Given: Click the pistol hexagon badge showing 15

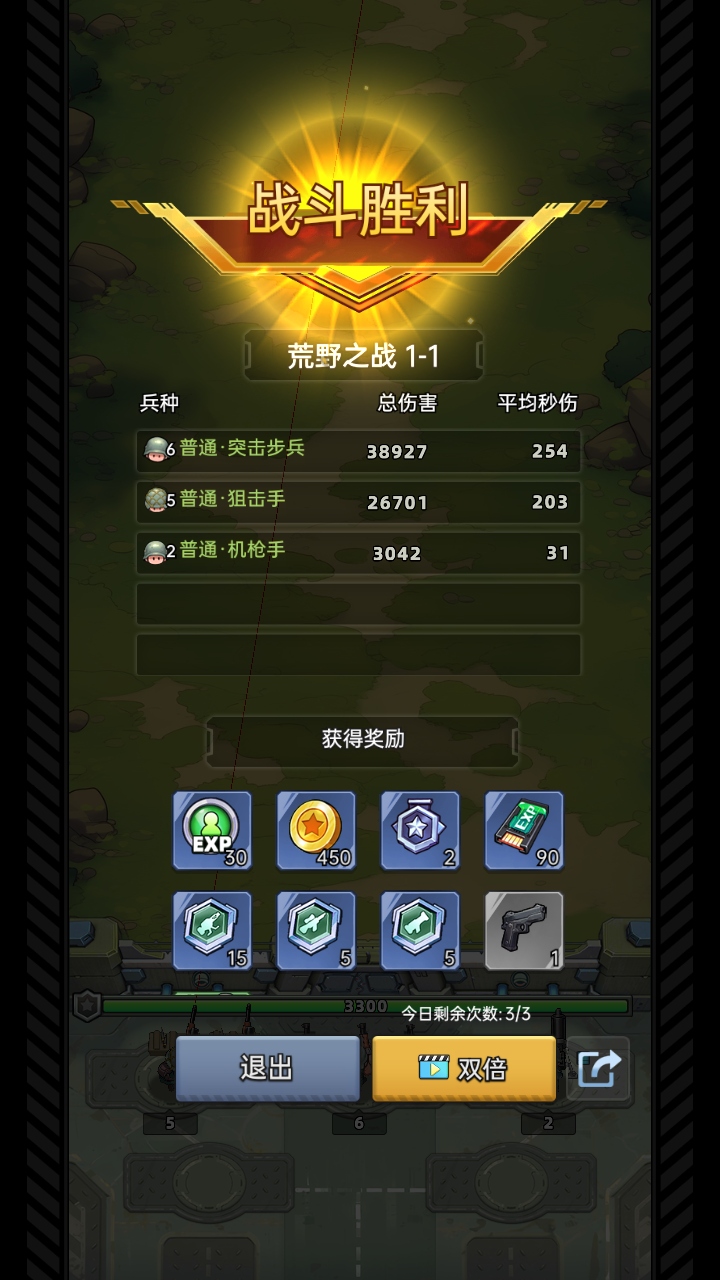Looking at the screenshot, I should pyautogui.click(x=212, y=933).
